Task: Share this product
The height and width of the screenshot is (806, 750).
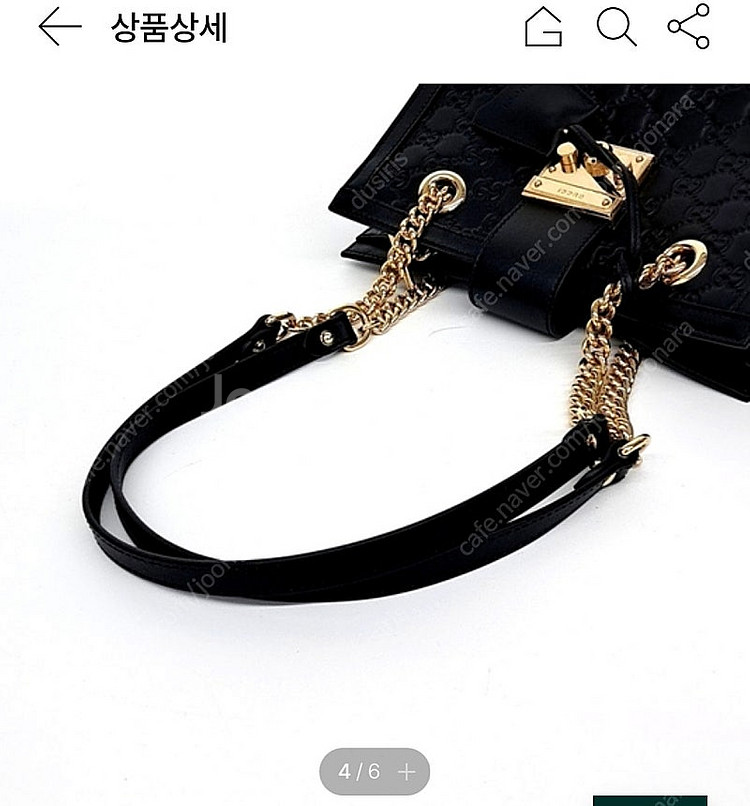Action: click(x=689, y=27)
